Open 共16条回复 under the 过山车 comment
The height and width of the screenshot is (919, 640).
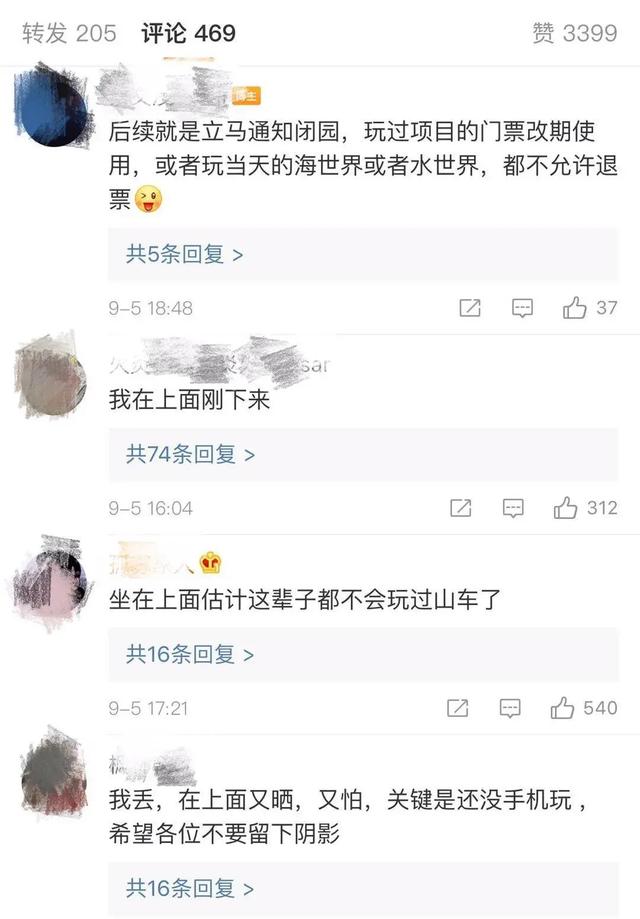190,655
